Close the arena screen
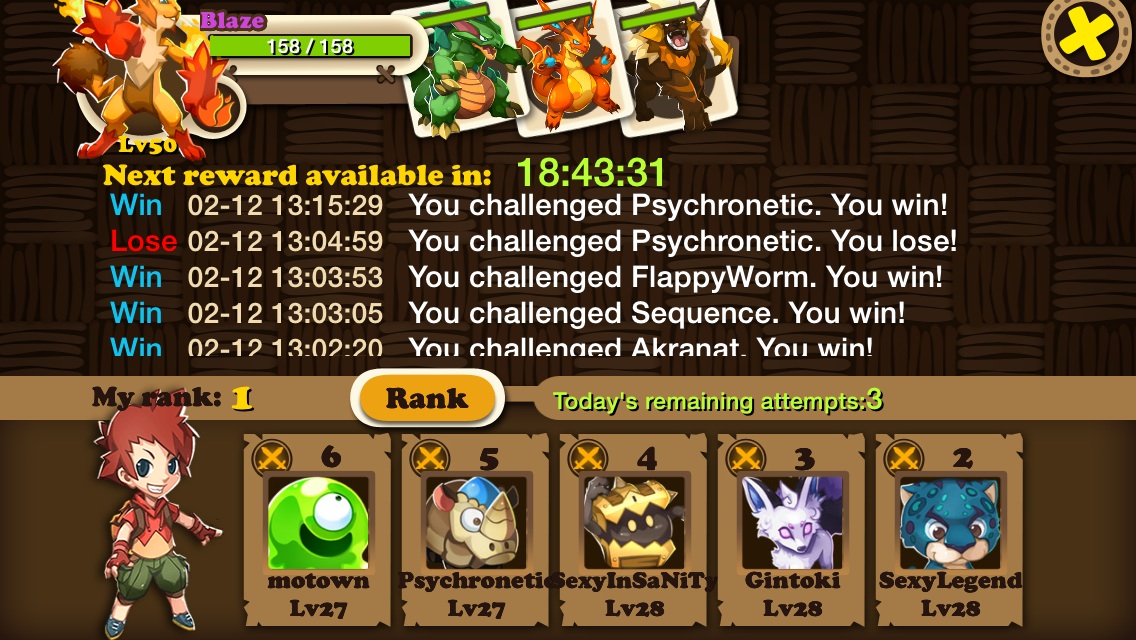1136x640 pixels. pos(1088,36)
